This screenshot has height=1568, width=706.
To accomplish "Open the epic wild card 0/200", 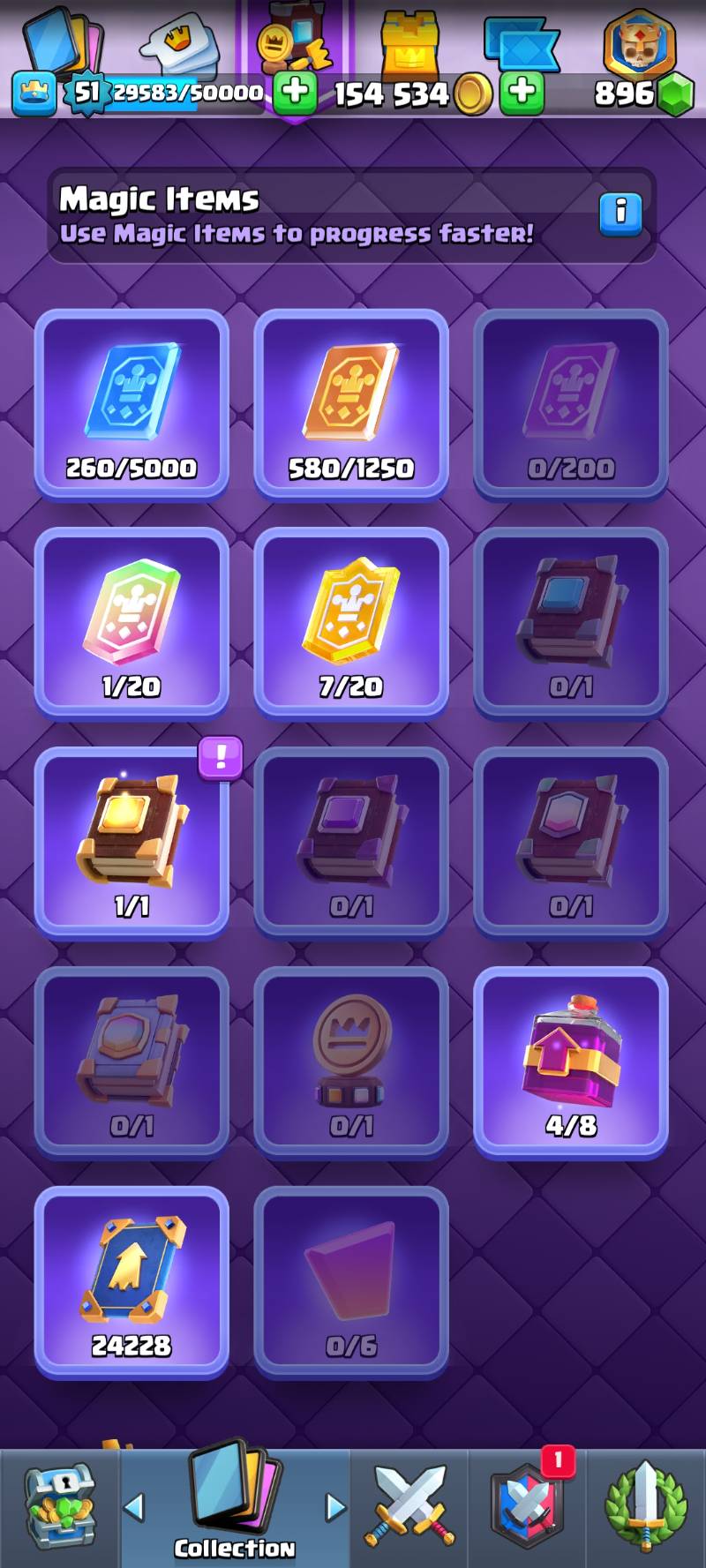I will pyautogui.click(x=571, y=404).
